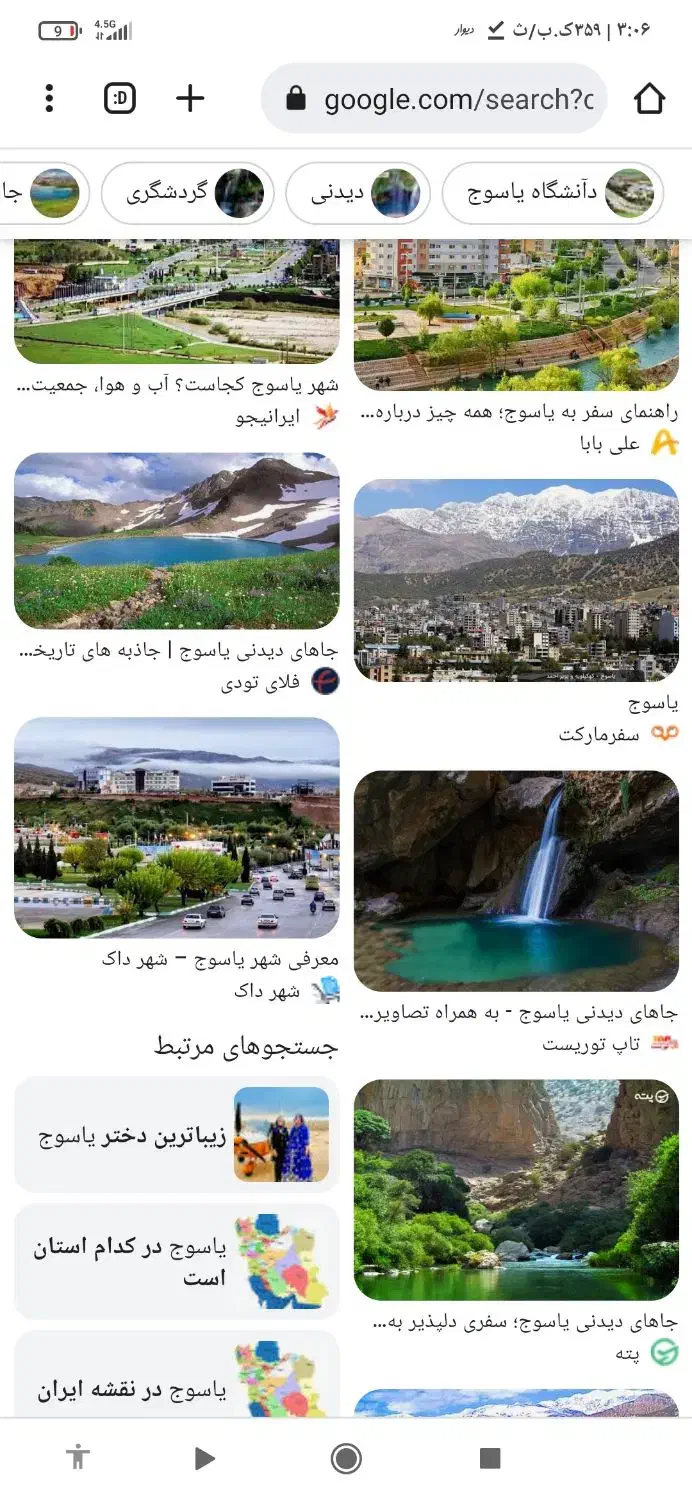Image resolution: width=692 pixels, height=1500 pixels.
Task: Open the browser overflow menu
Action: click(x=49, y=98)
